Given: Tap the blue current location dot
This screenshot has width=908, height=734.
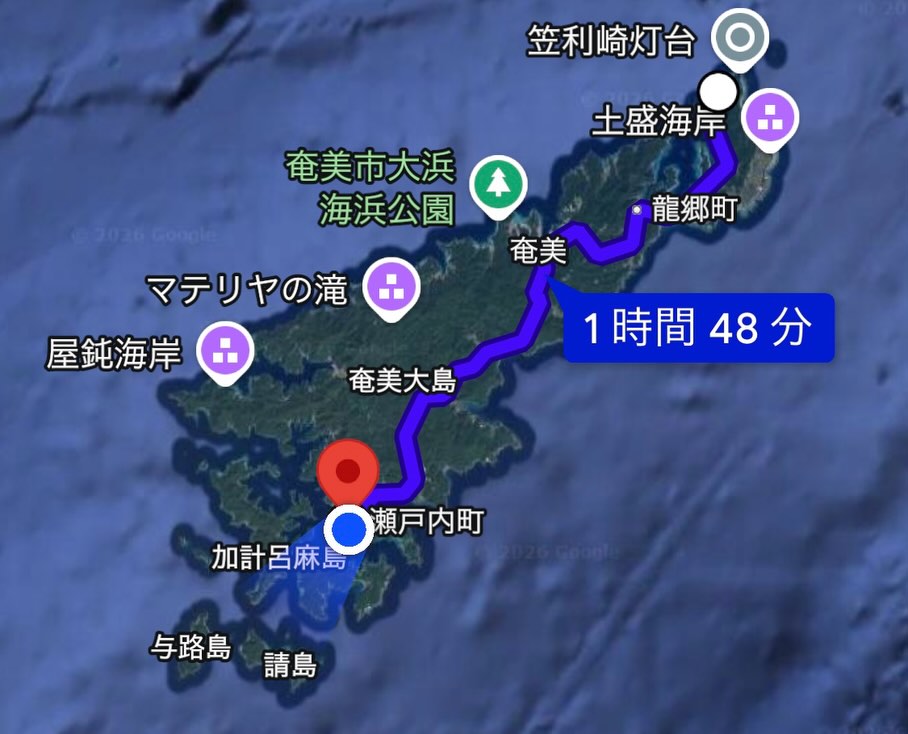Looking at the screenshot, I should click(x=350, y=530).
